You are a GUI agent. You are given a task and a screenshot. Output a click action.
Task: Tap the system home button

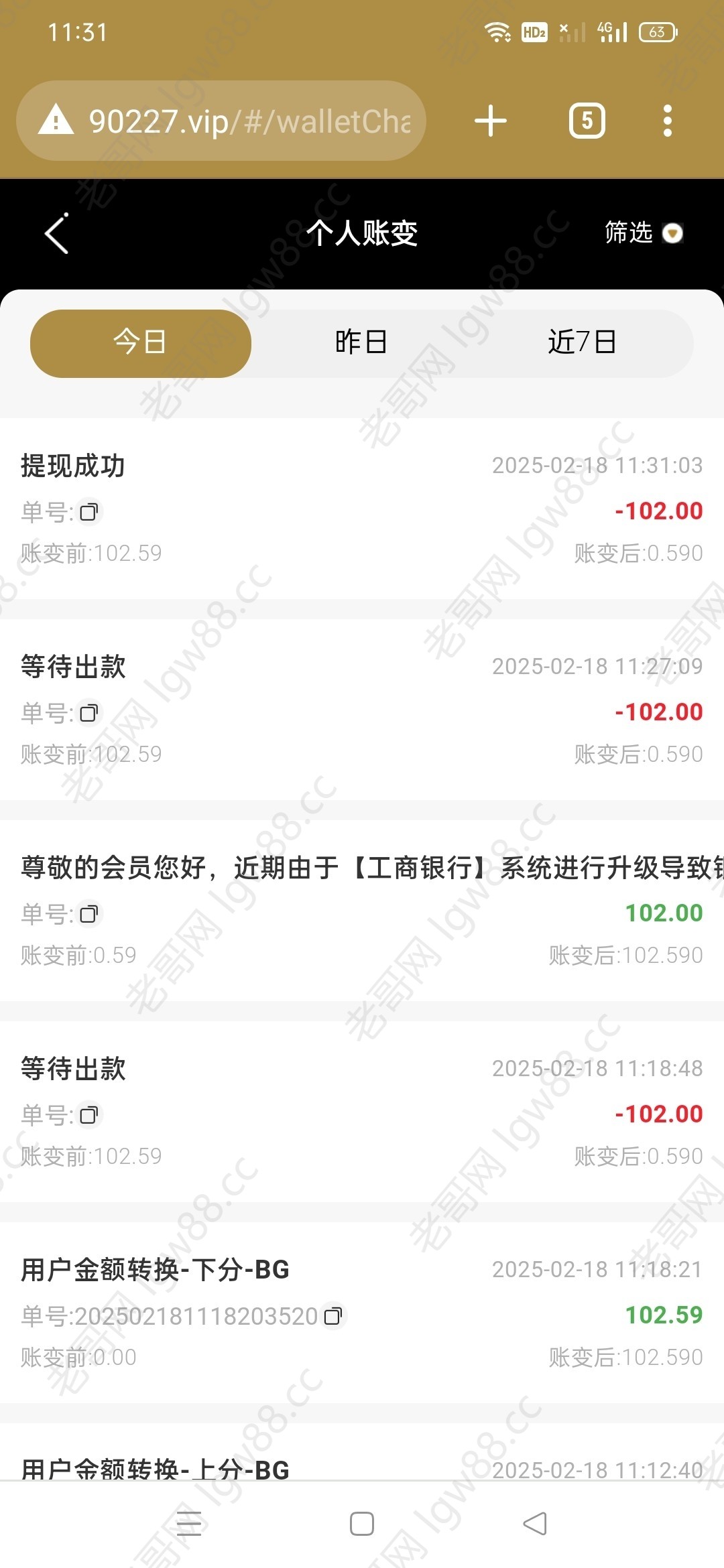pos(362,1524)
